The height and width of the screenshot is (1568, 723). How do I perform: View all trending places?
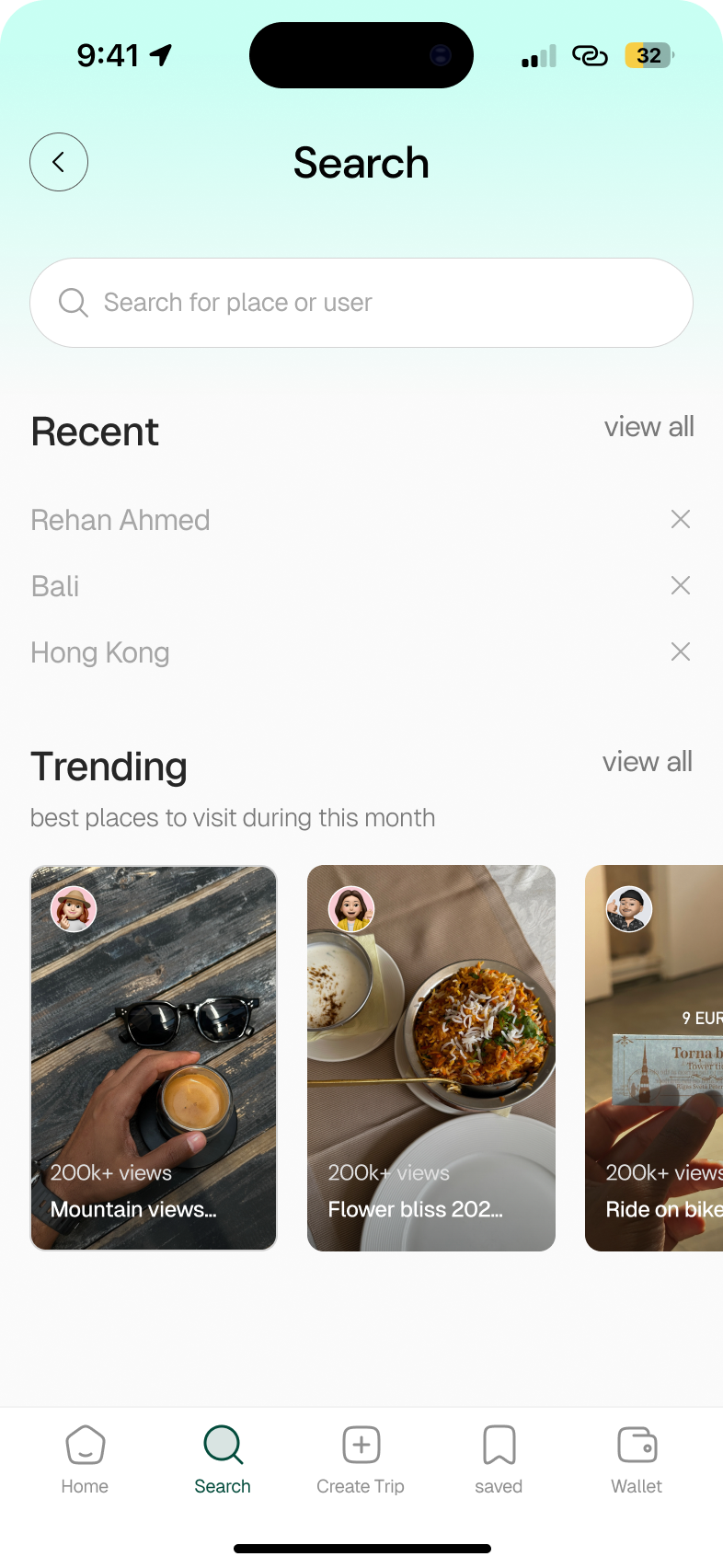(647, 762)
